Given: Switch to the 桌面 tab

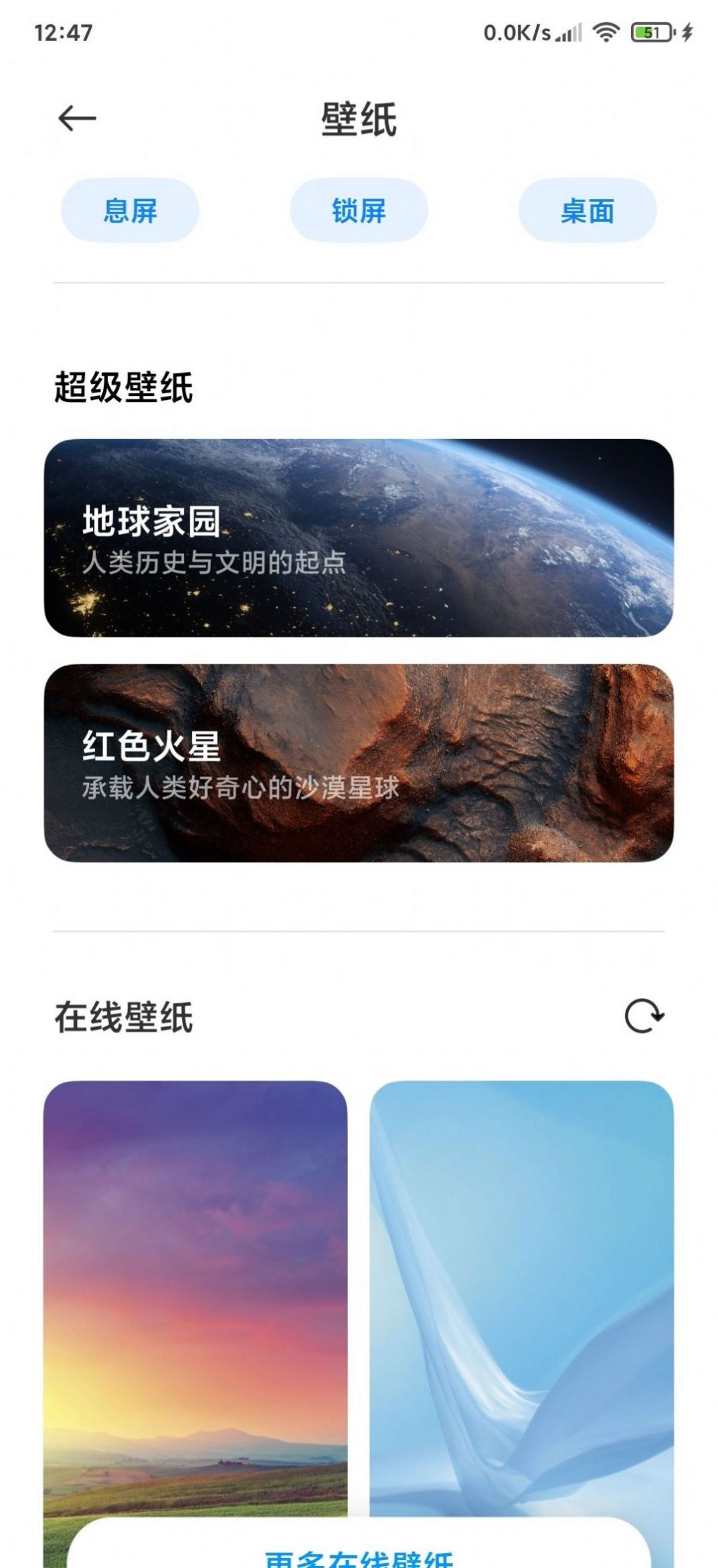Looking at the screenshot, I should [587, 210].
